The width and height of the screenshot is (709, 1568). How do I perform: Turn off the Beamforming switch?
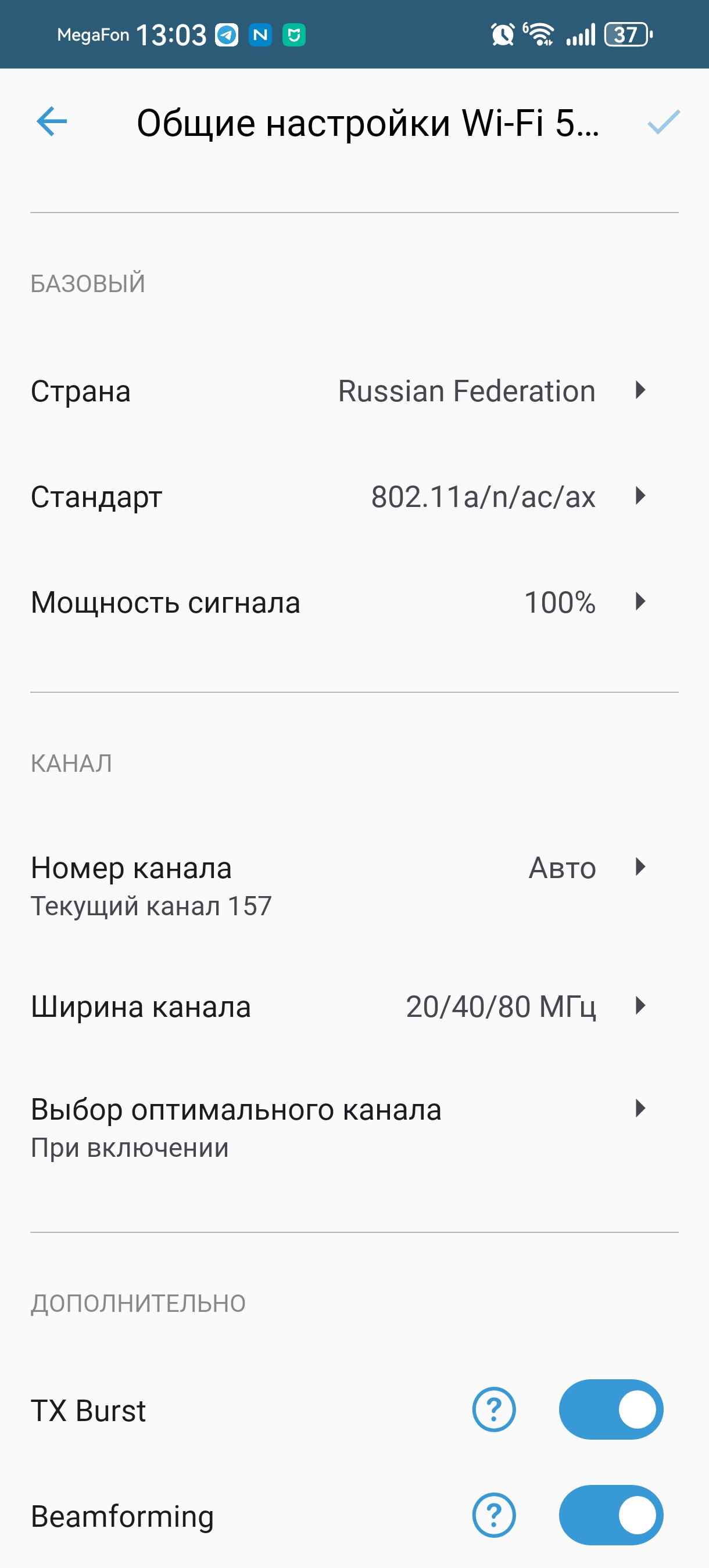click(x=611, y=1516)
